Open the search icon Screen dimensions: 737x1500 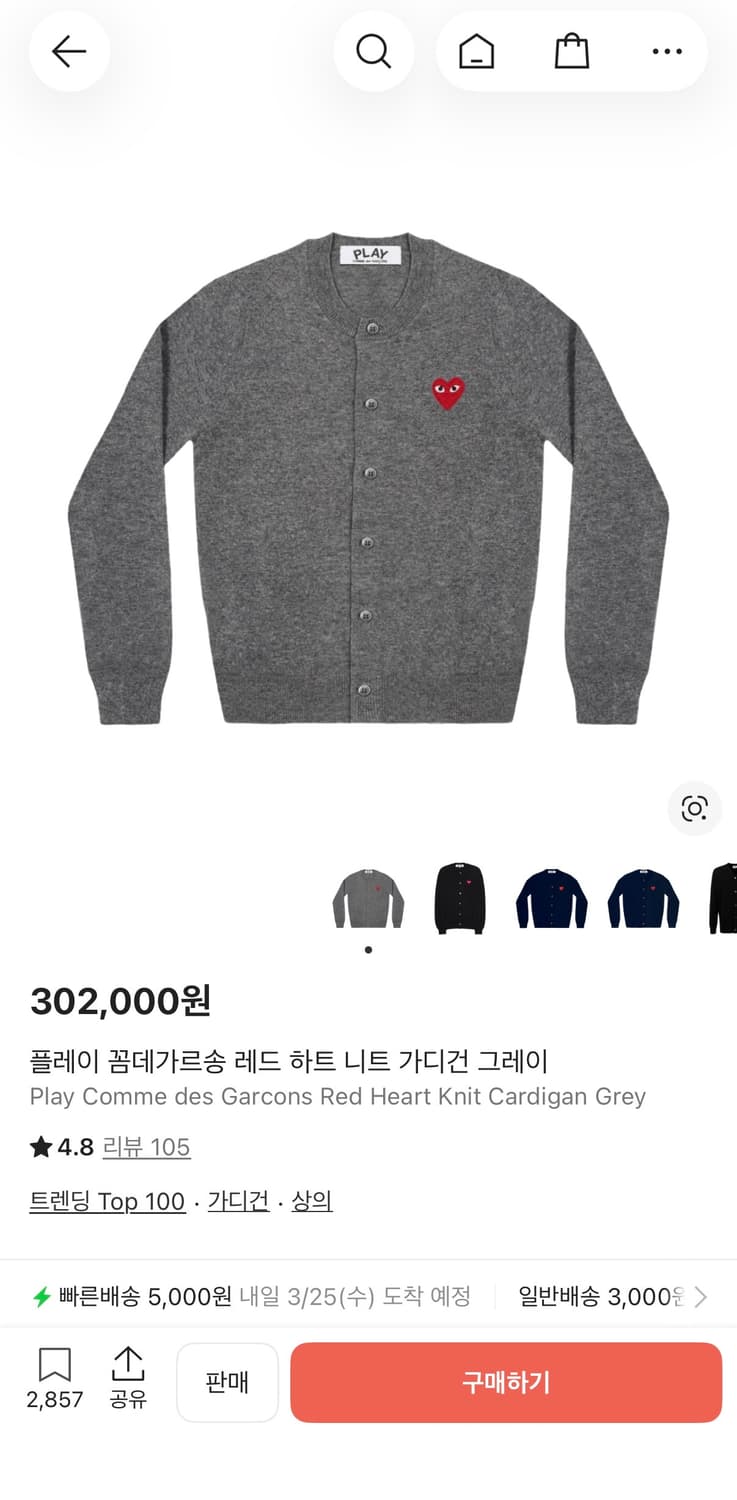pyautogui.click(x=374, y=51)
